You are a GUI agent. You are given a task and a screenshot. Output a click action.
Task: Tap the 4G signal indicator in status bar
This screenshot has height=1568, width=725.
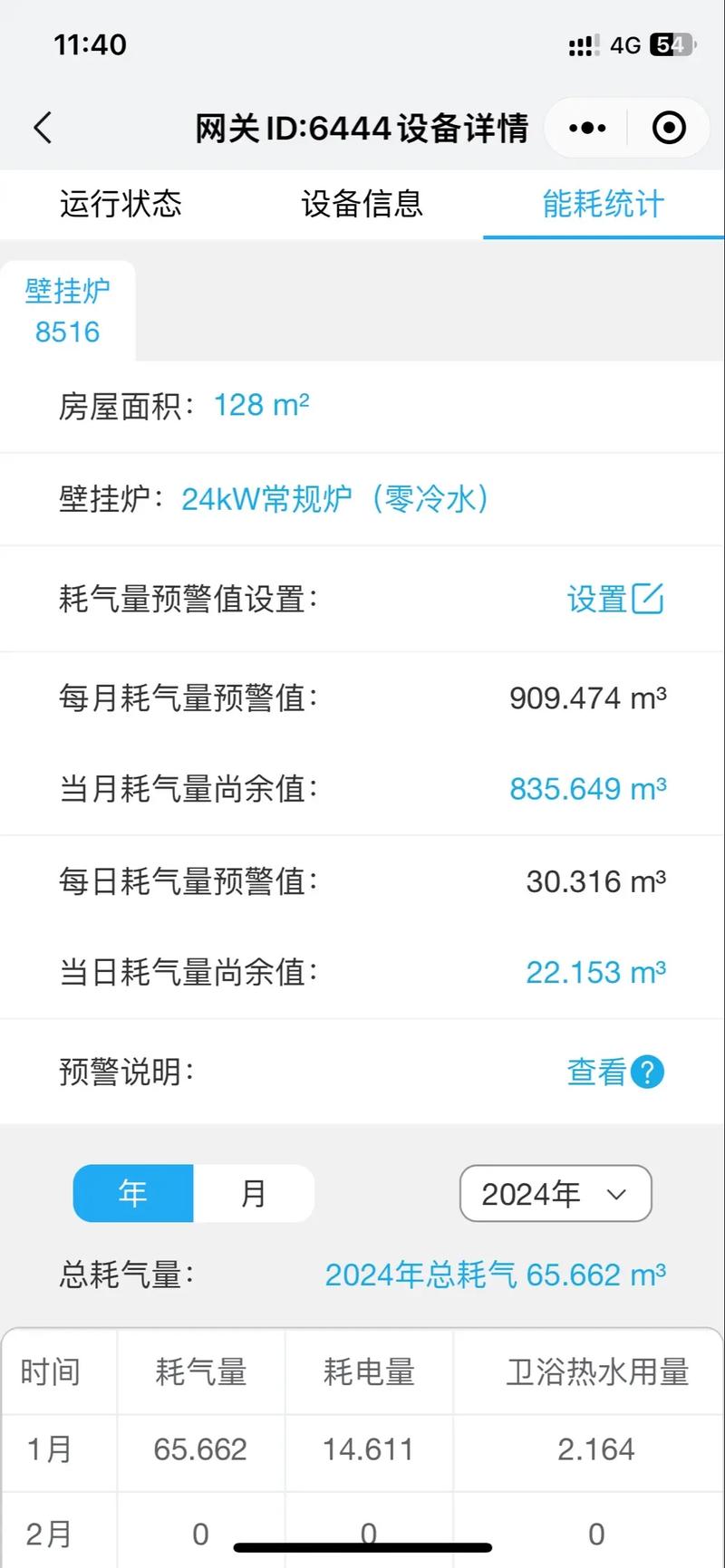(627, 44)
